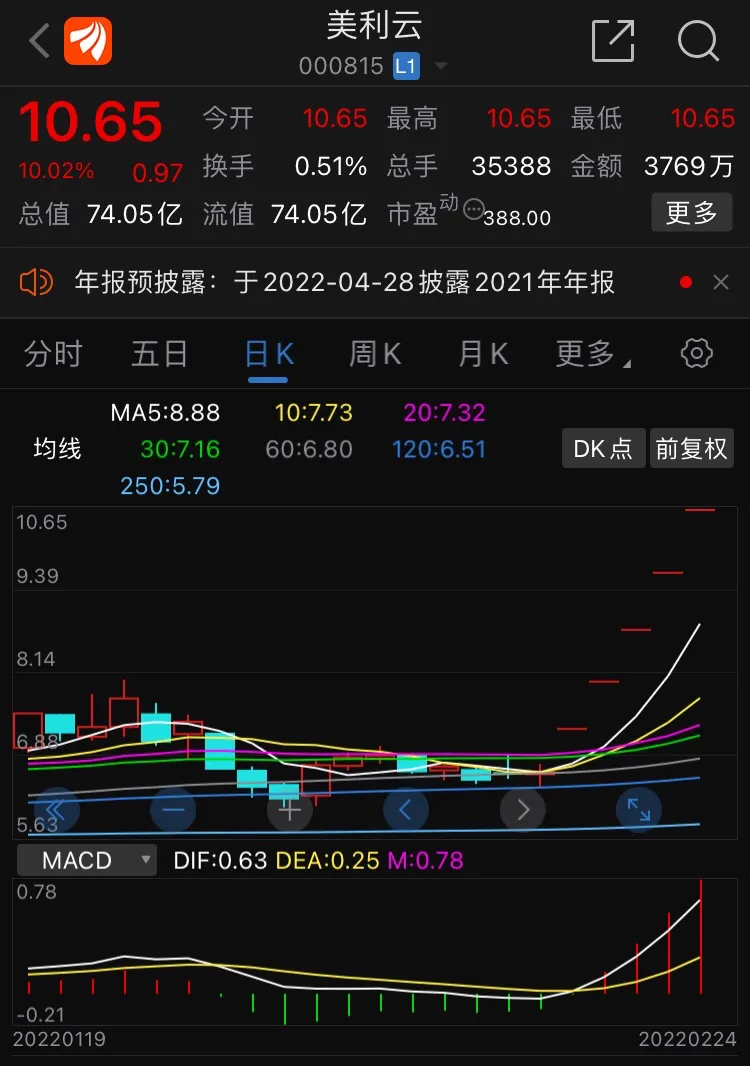750x1066 pixels.
Task: Tap 更多 to show more quote data
Action: coord(691,212)
